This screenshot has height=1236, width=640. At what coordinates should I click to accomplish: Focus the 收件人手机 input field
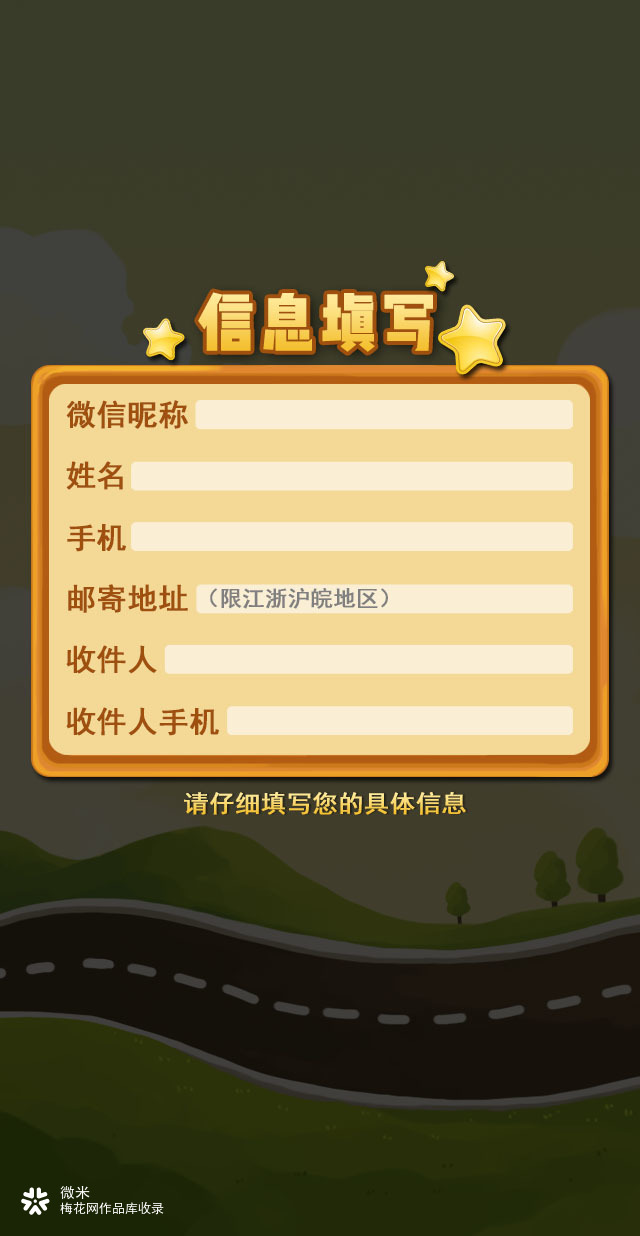(x=400, y=721)
